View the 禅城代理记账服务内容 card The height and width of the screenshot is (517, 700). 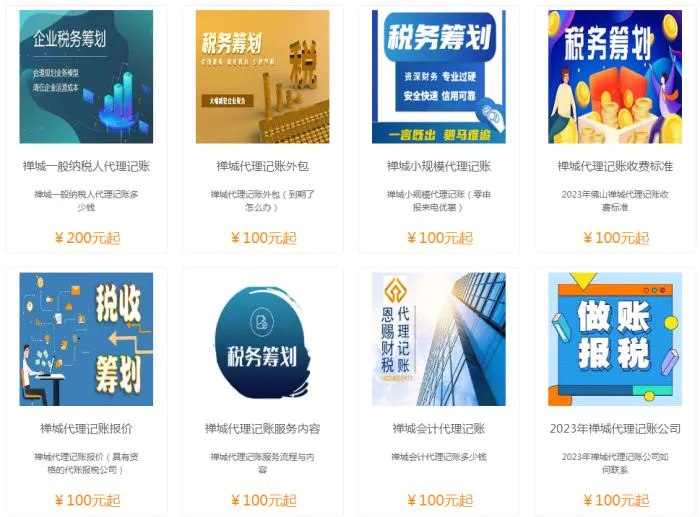pos(262,429)
